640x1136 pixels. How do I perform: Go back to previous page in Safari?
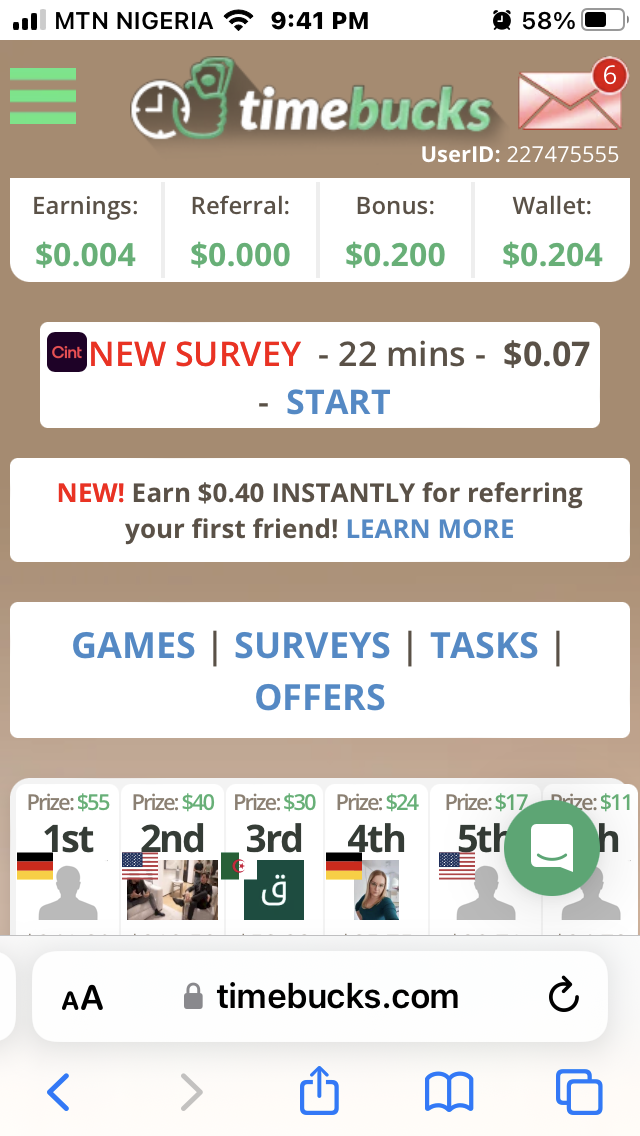coord(59,1092)
